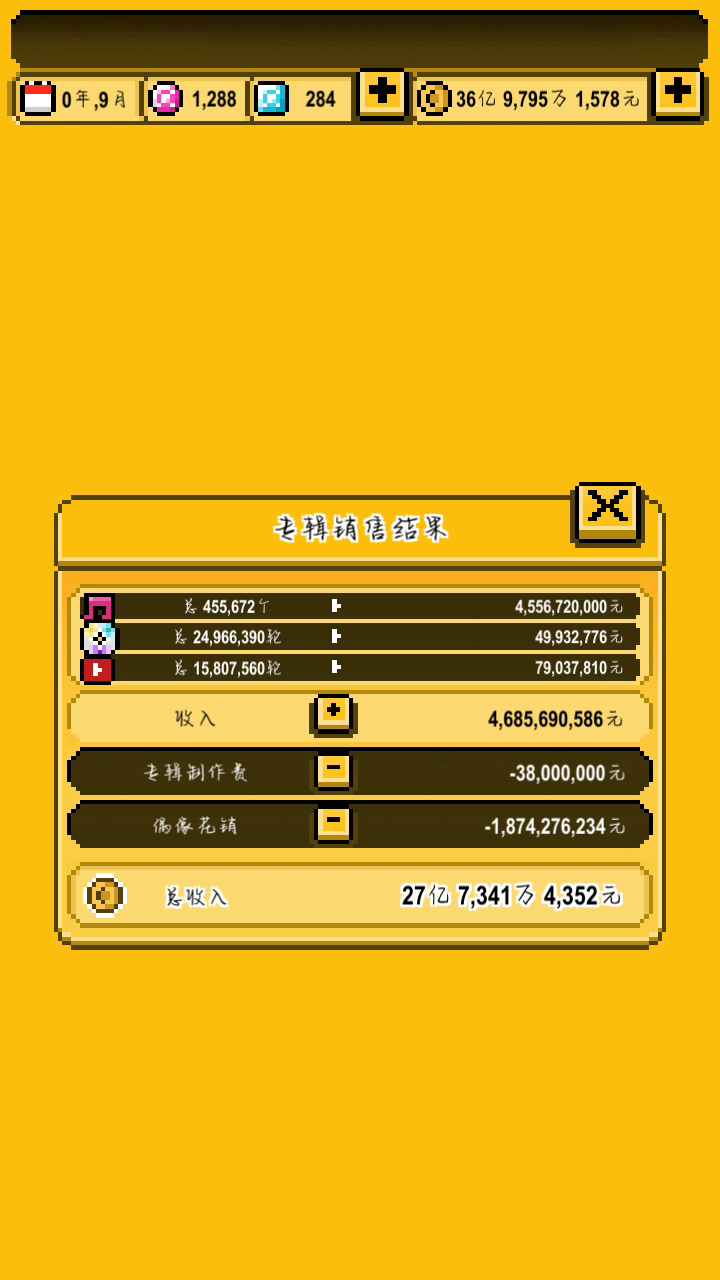Viewport: 720px width, 1280px height.
Task: Close the album sales result dialog
Action: pos(607,510)
